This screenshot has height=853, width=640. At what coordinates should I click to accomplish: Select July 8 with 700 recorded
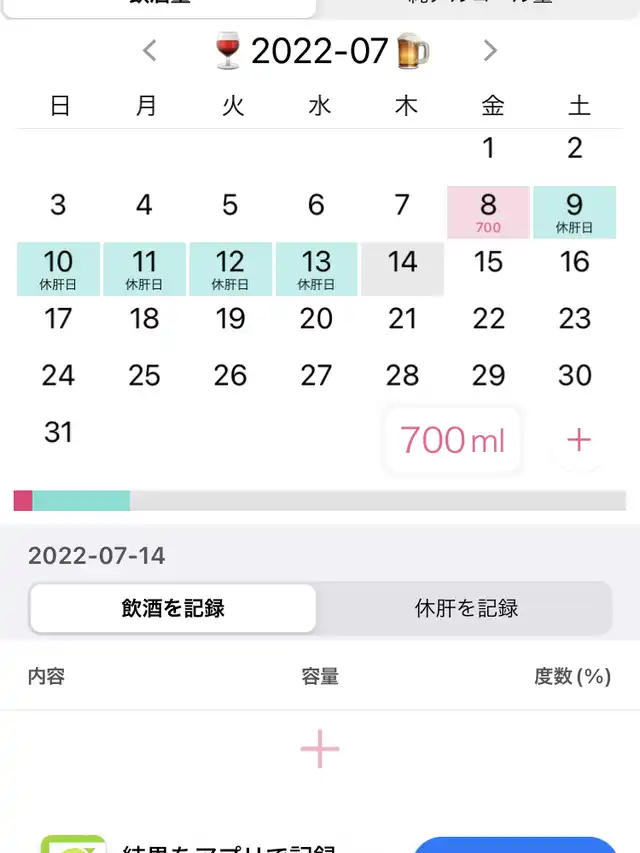coord(488,212)
